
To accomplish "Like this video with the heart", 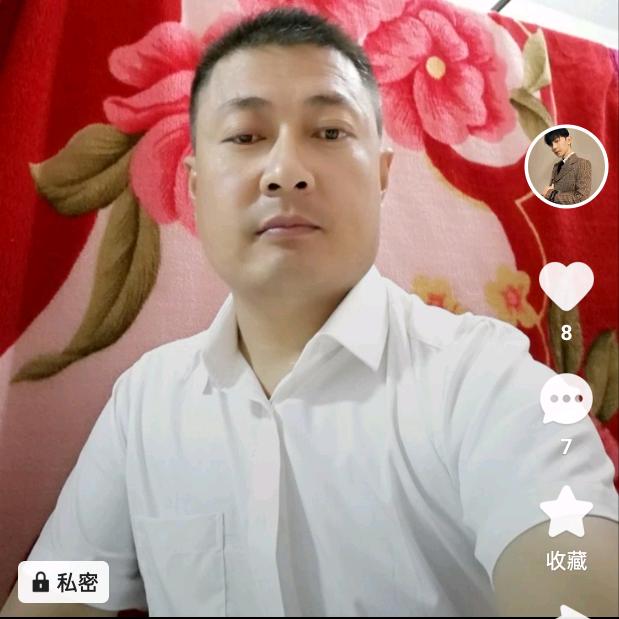I will [566, 286].
